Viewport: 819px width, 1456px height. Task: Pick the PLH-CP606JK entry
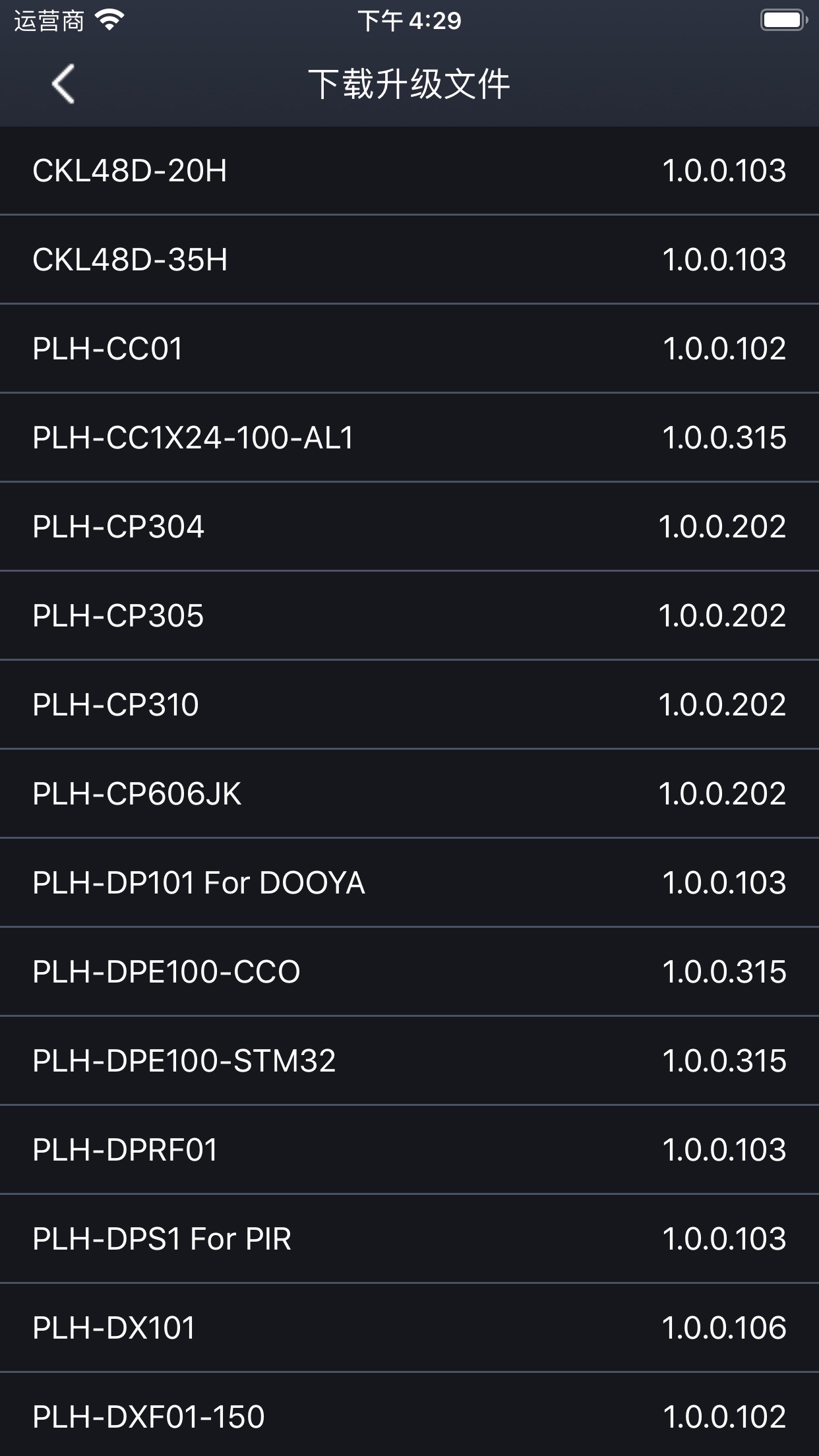coord(409,794)
